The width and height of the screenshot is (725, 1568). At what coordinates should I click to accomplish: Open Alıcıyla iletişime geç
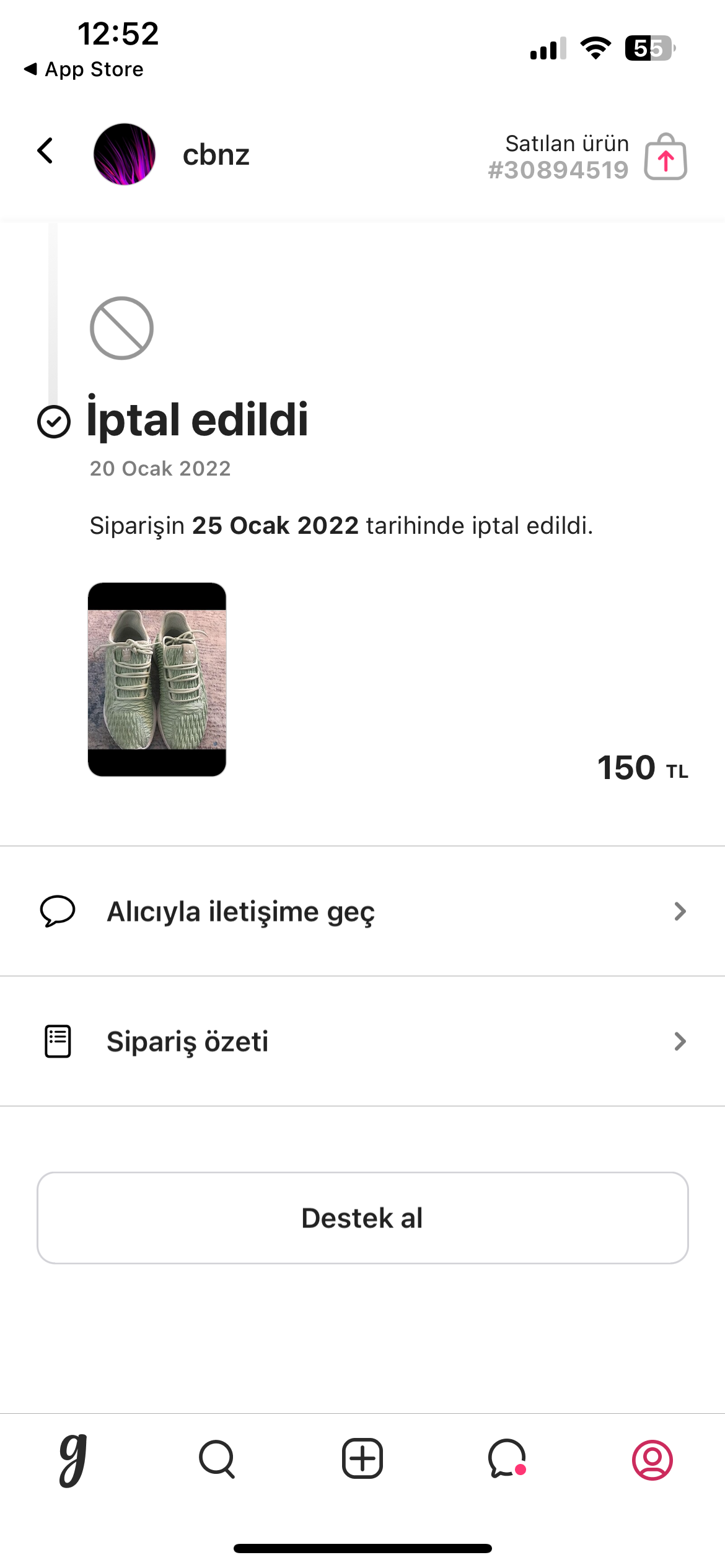tap(362, 912)
